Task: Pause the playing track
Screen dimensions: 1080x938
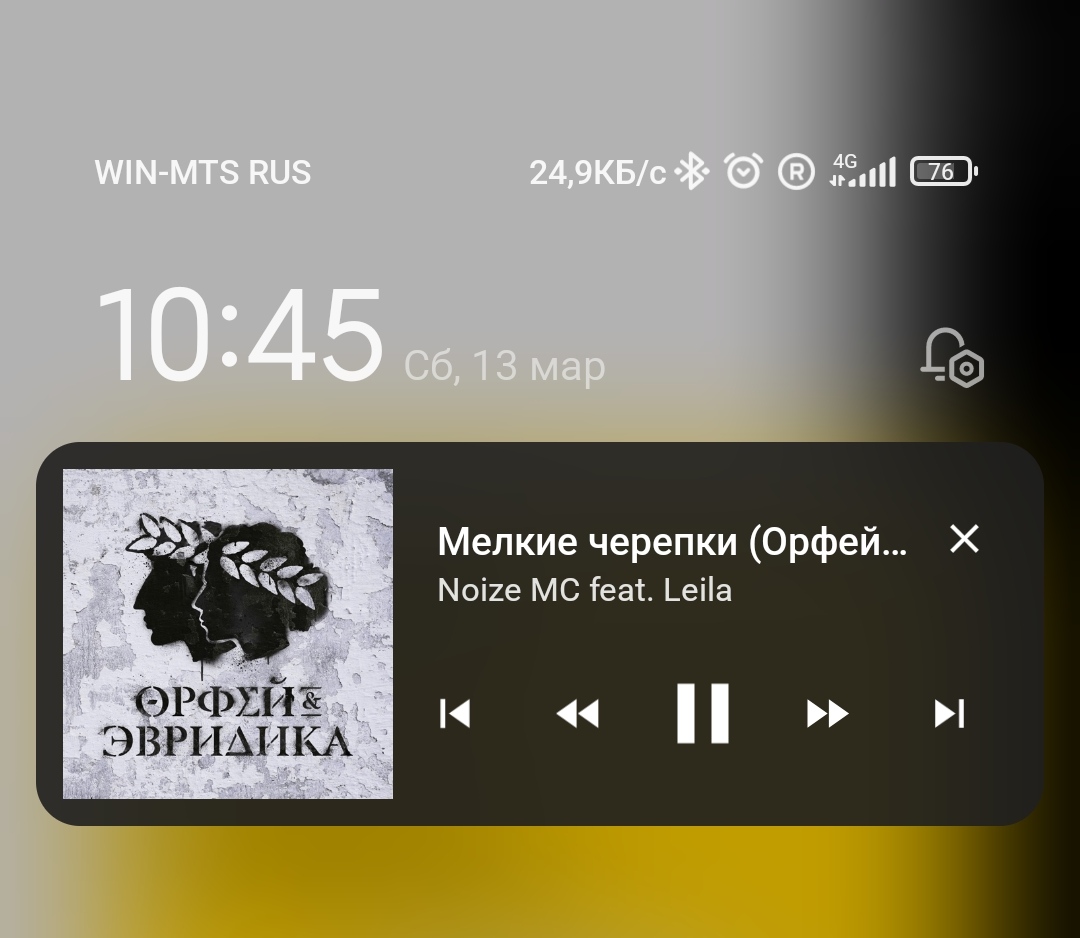Action: [702, 713]
